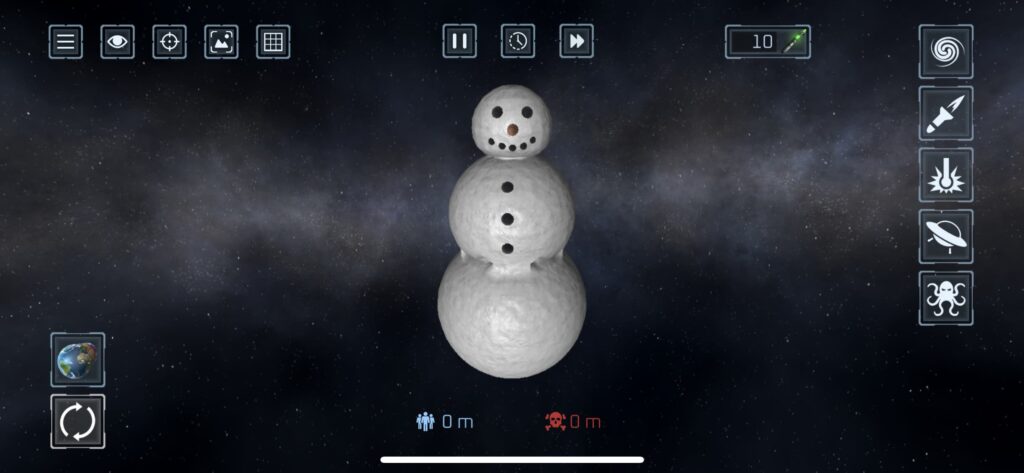Fast forward the simulation
This screenshot has width=1024, height=473.
pyautogui.click(x=576, y=41)
